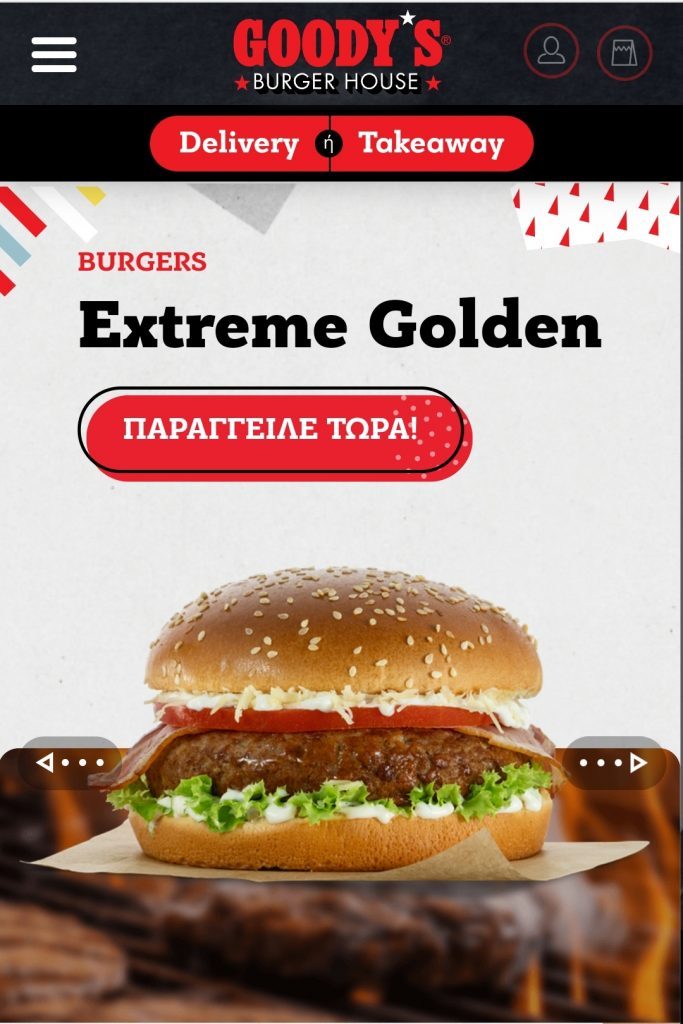Go to previous slide arrow
Viewport: 683px width, 1024px height.
tap(70, 763)
